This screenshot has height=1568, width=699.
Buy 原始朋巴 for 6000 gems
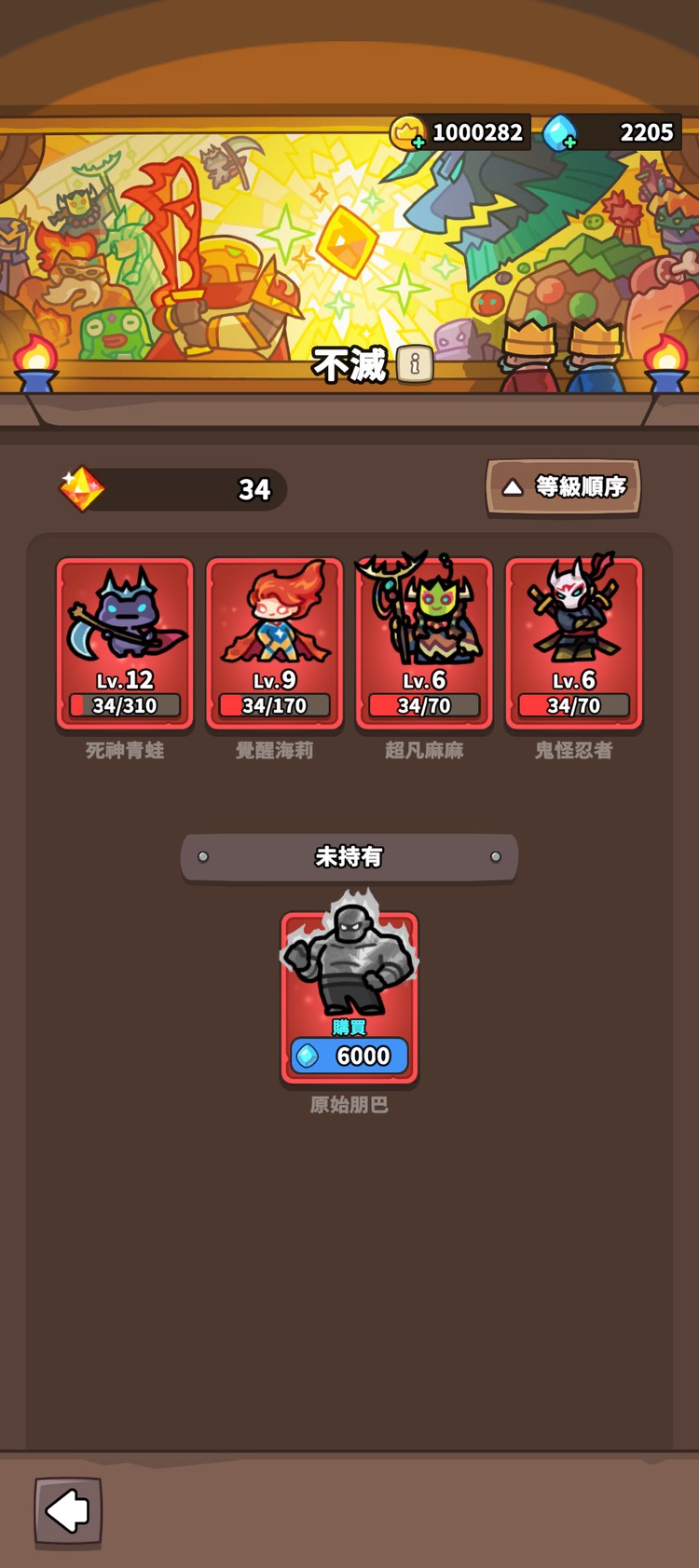click(x=349, y=1055)
